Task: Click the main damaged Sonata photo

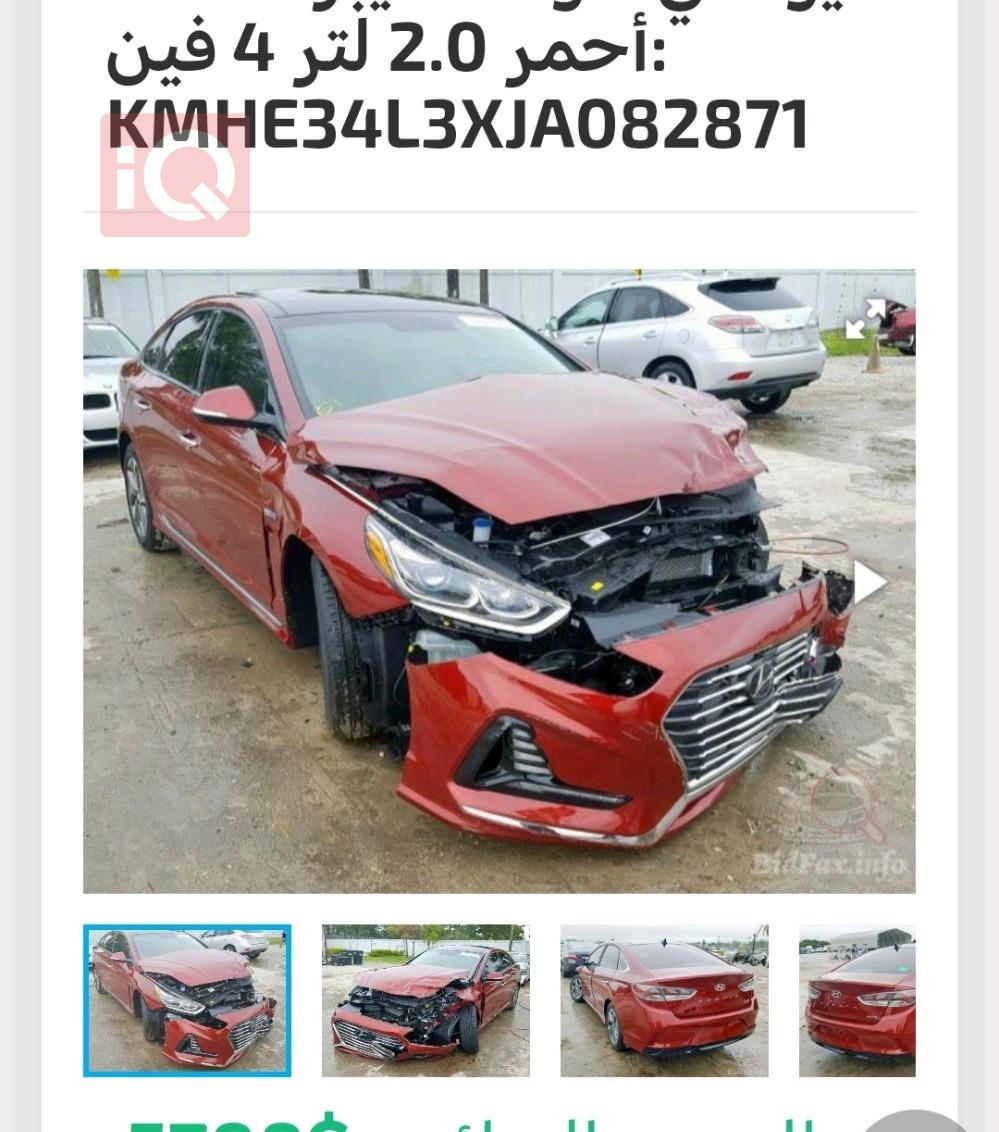Action: [x=499, y=580]
